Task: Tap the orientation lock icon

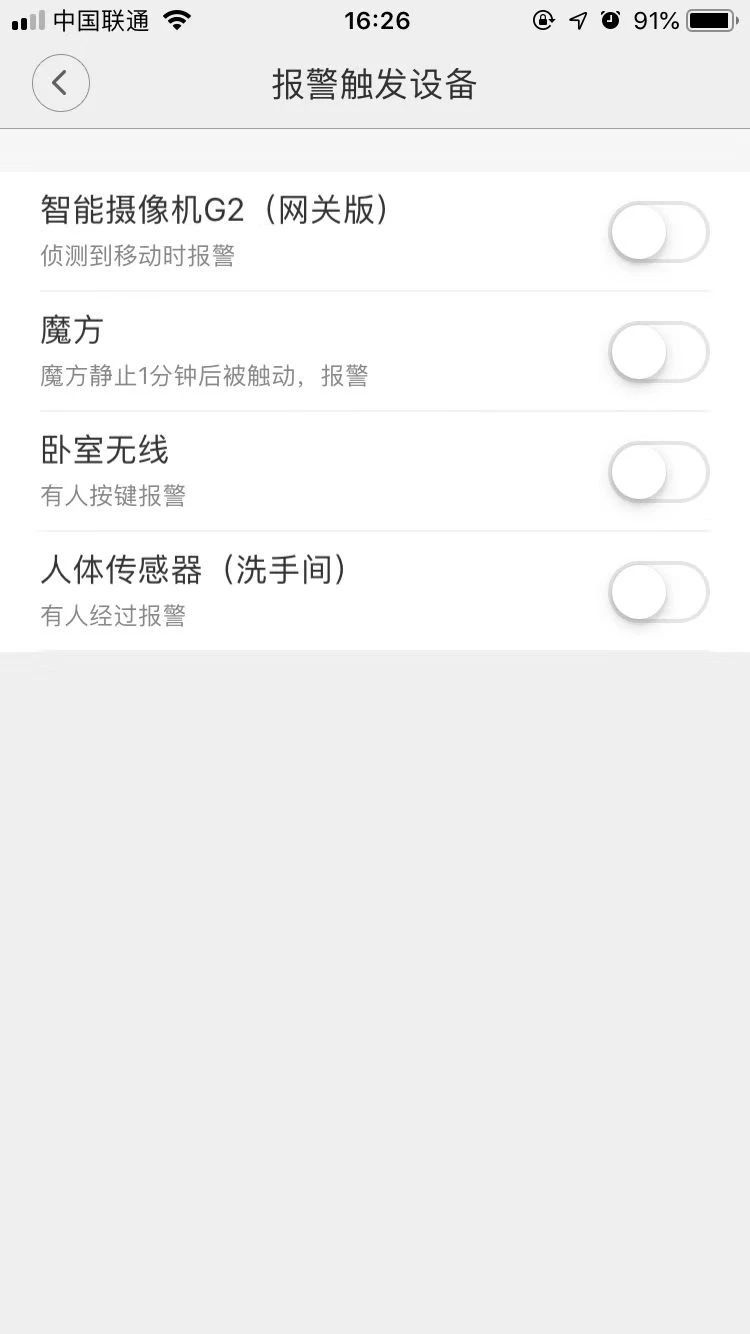Action: coord(543,19)
